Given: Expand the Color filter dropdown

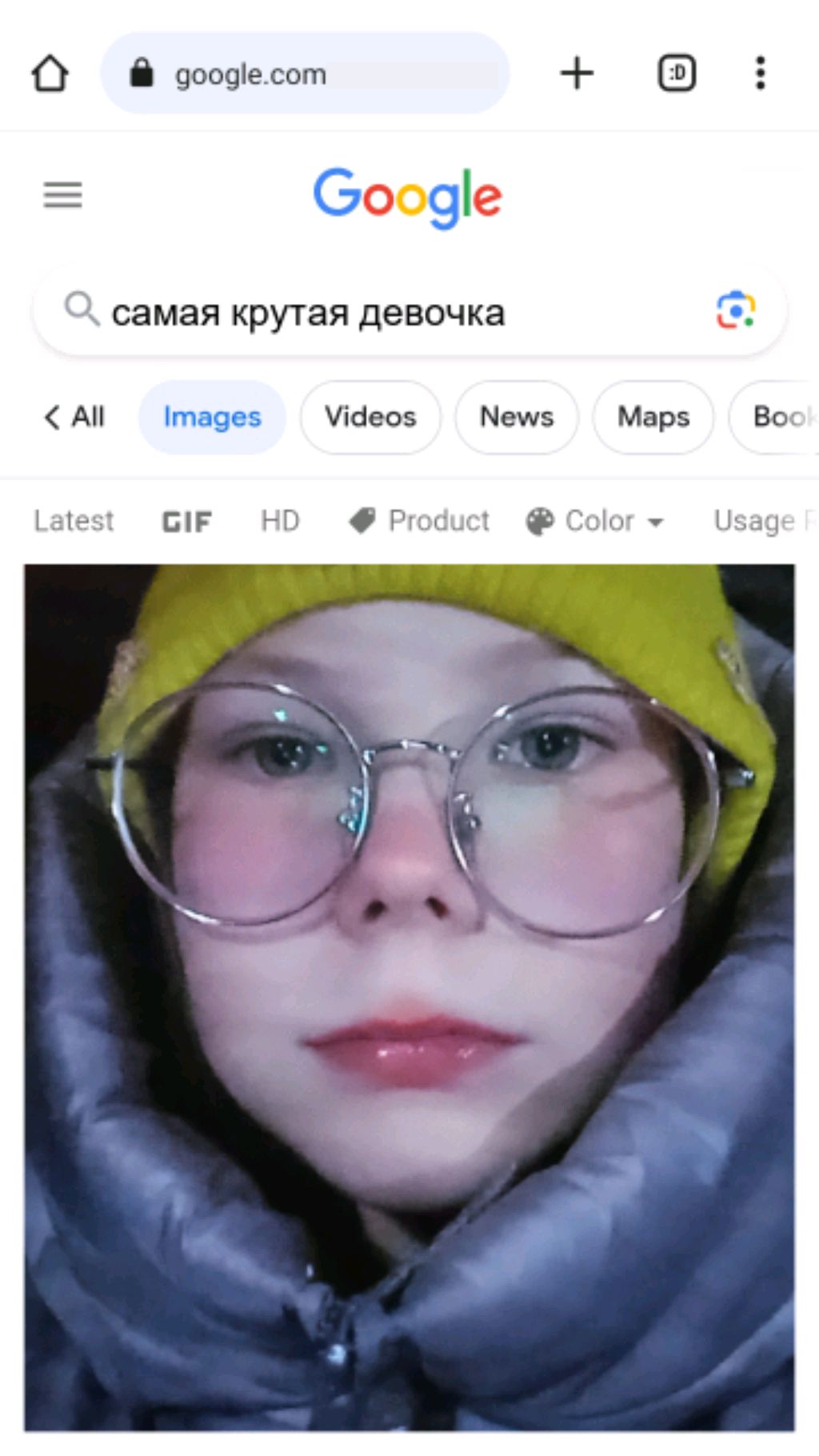Looking at the screenshot, I should (596, 521).
